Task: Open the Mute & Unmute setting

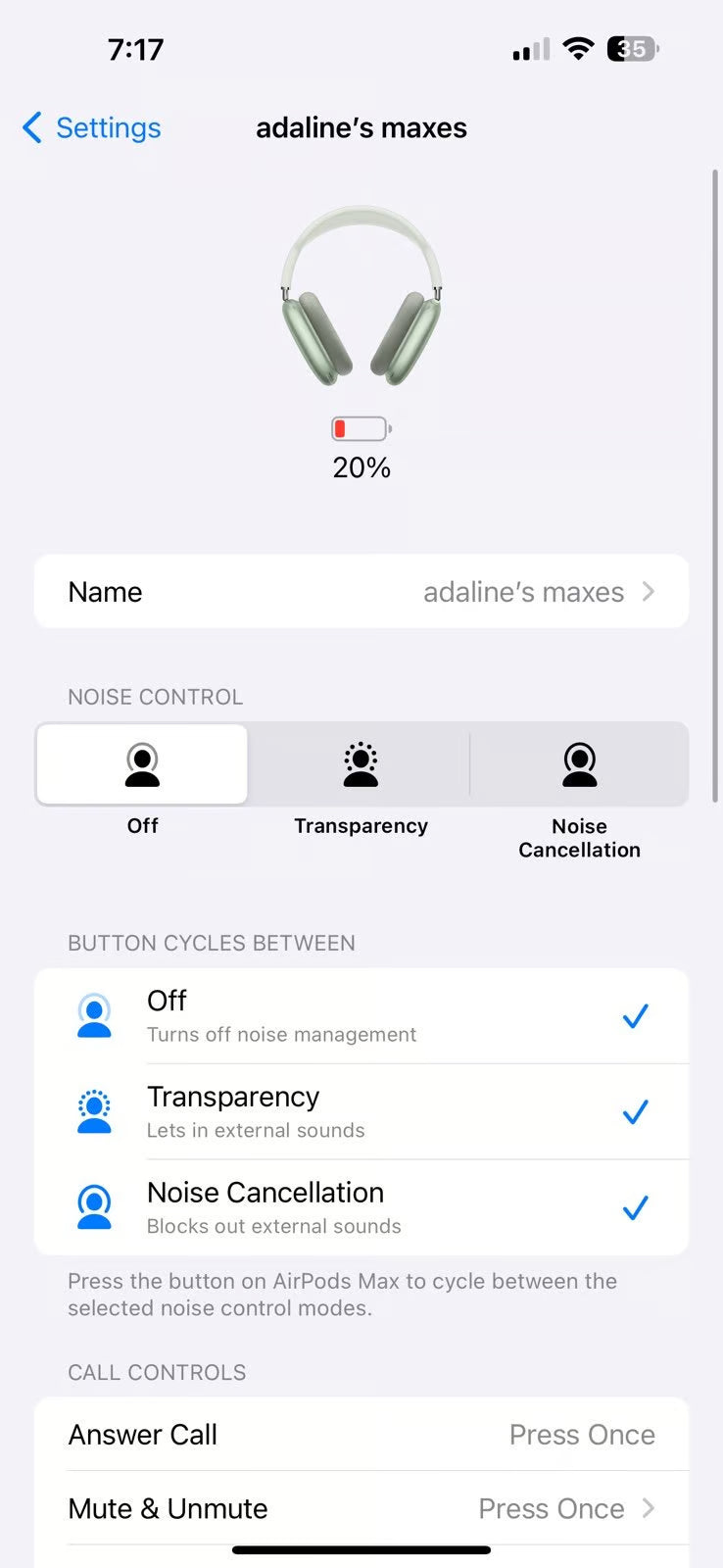Action: [x=361, y=1508]
